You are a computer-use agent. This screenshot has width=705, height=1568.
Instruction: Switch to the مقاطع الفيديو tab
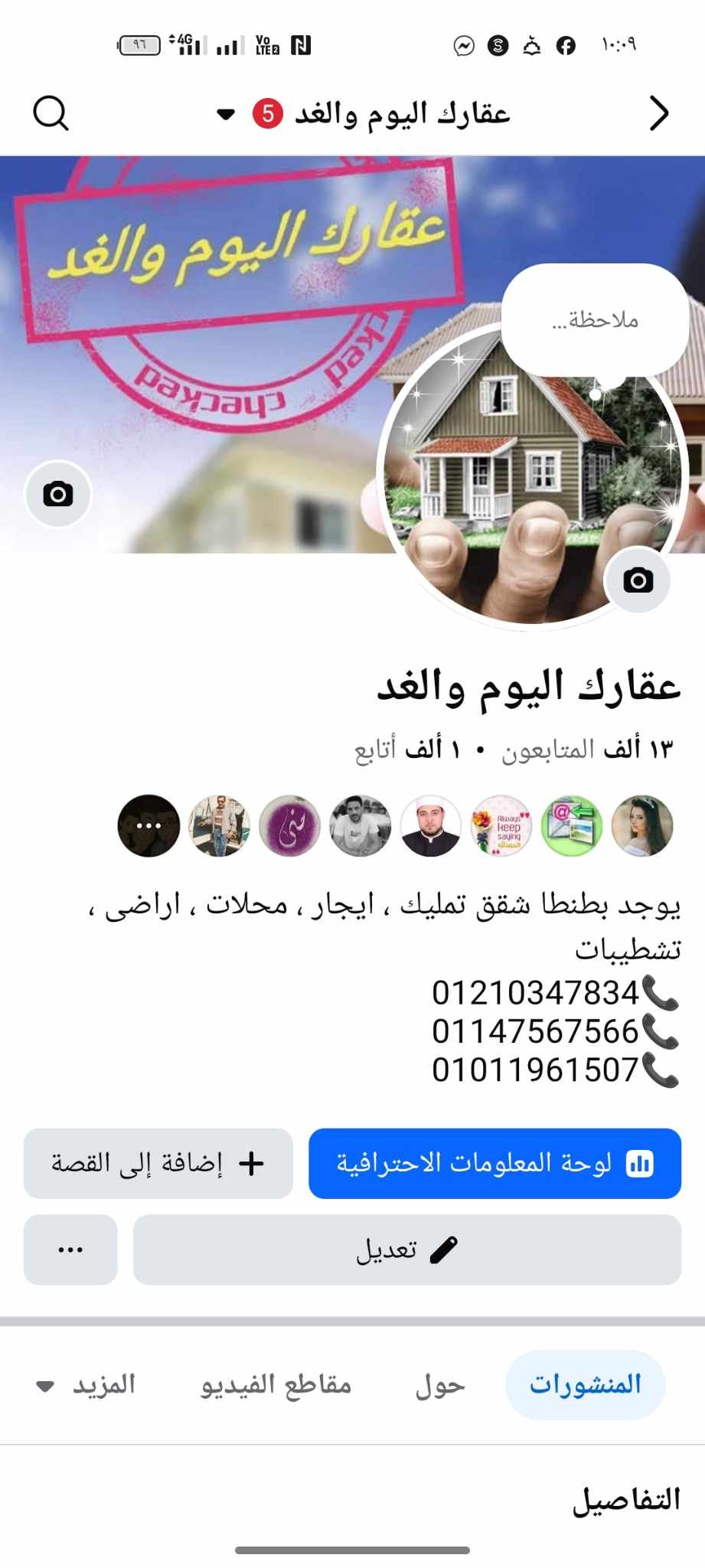[276, 1384]
